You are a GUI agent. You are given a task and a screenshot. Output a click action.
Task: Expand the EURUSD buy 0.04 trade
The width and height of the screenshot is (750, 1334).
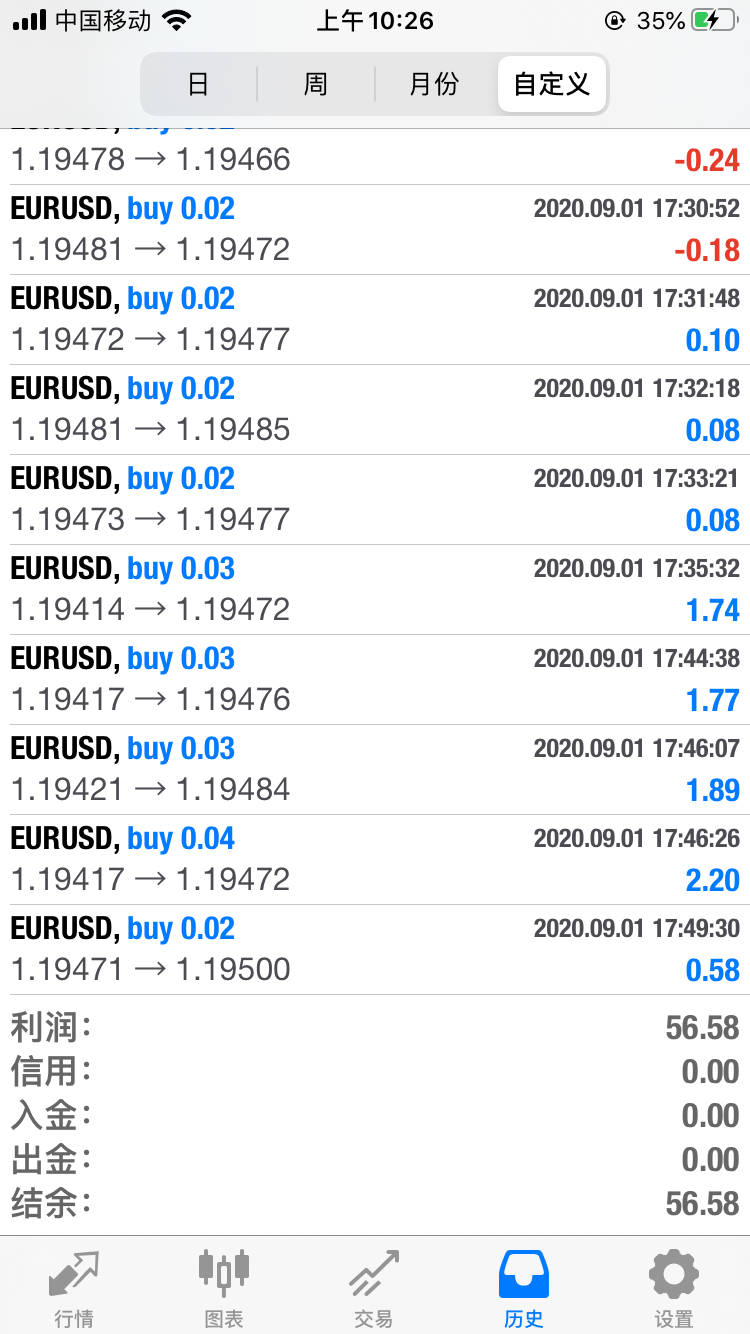tap(375, 860)
